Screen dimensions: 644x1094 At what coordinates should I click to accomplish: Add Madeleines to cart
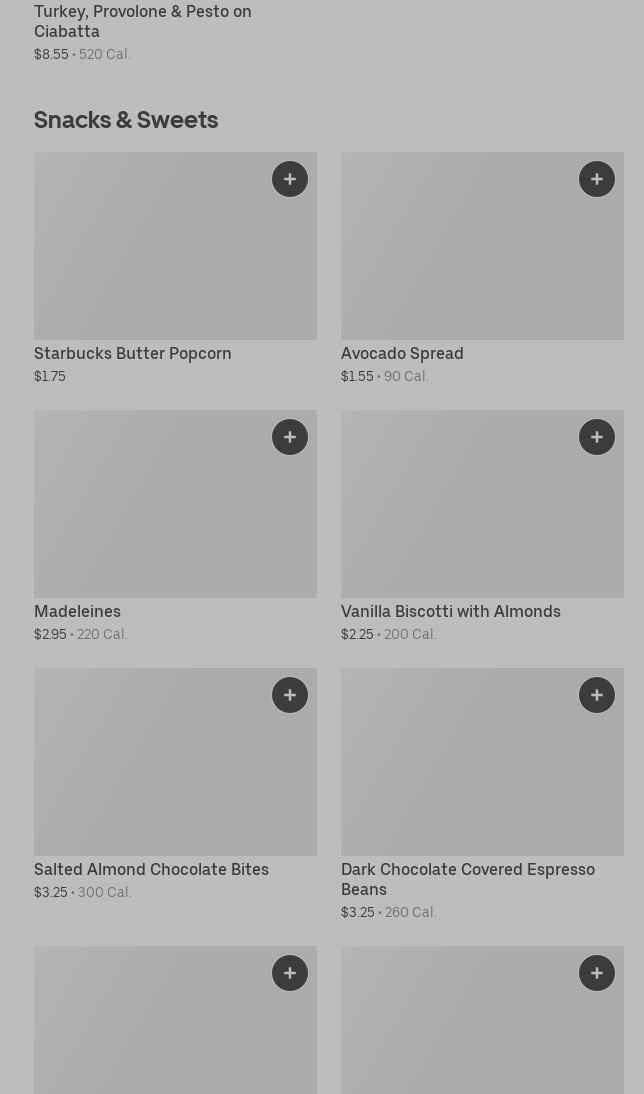click(x=290, y=437)
